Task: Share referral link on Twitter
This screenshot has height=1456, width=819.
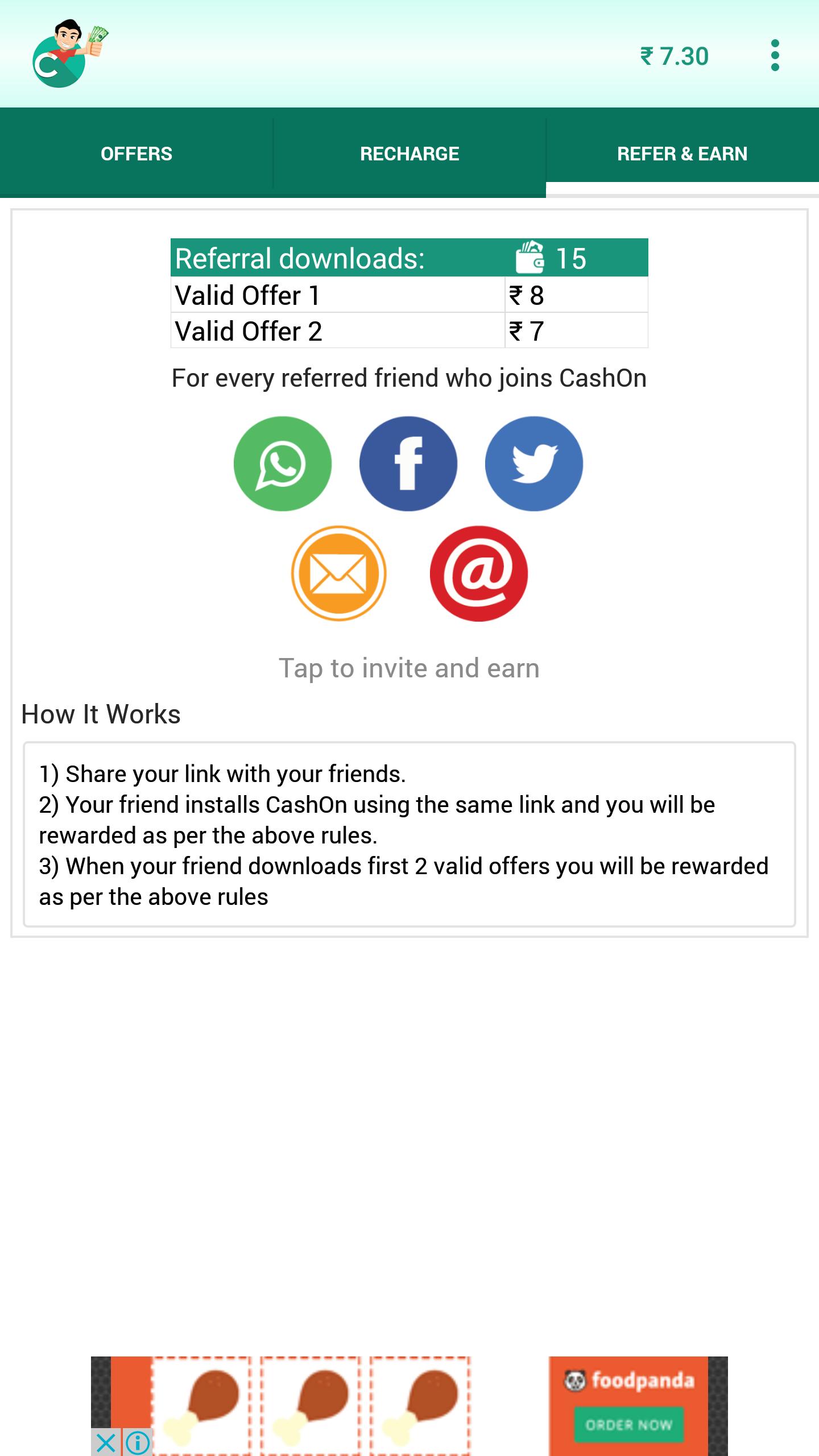Action: point(534,464)
